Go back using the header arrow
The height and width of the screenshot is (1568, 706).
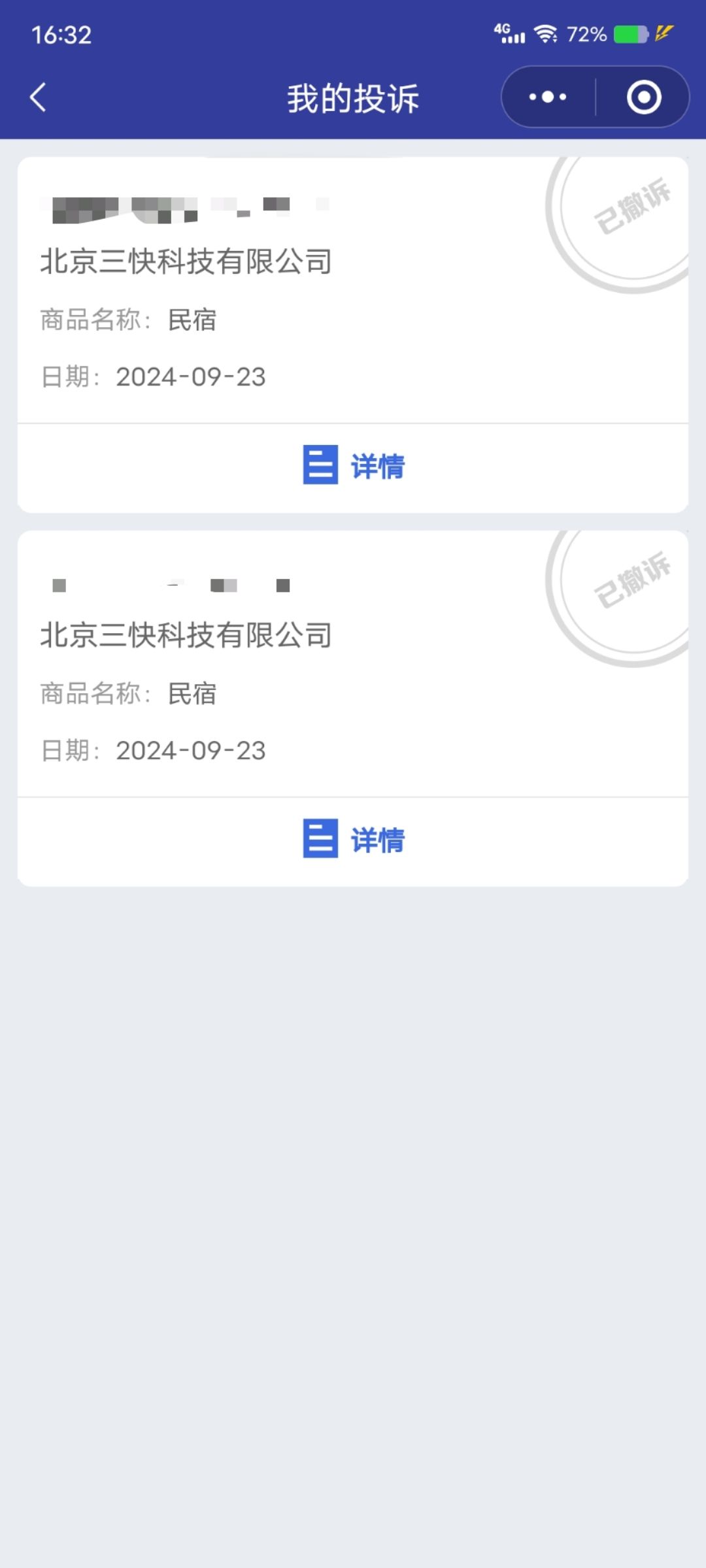click(38, 97)
